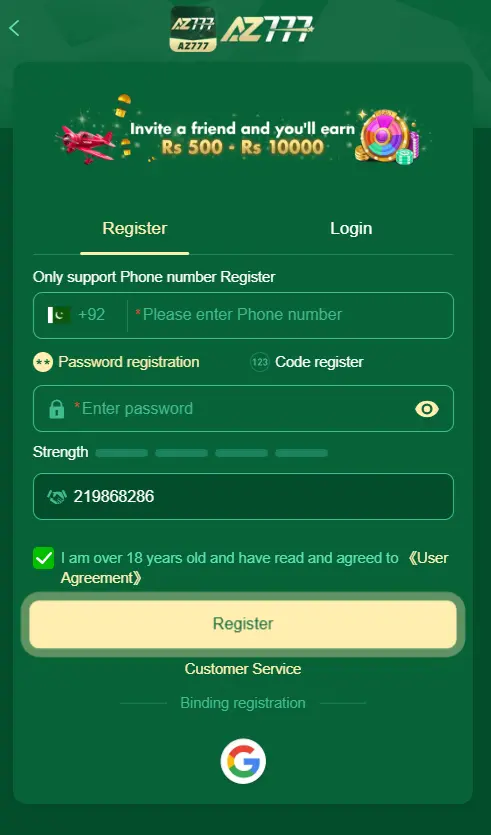The width and height of the screenshot is (491, 835).
Task: Tap the yellow Register button
Action: [x=243, y=624]
